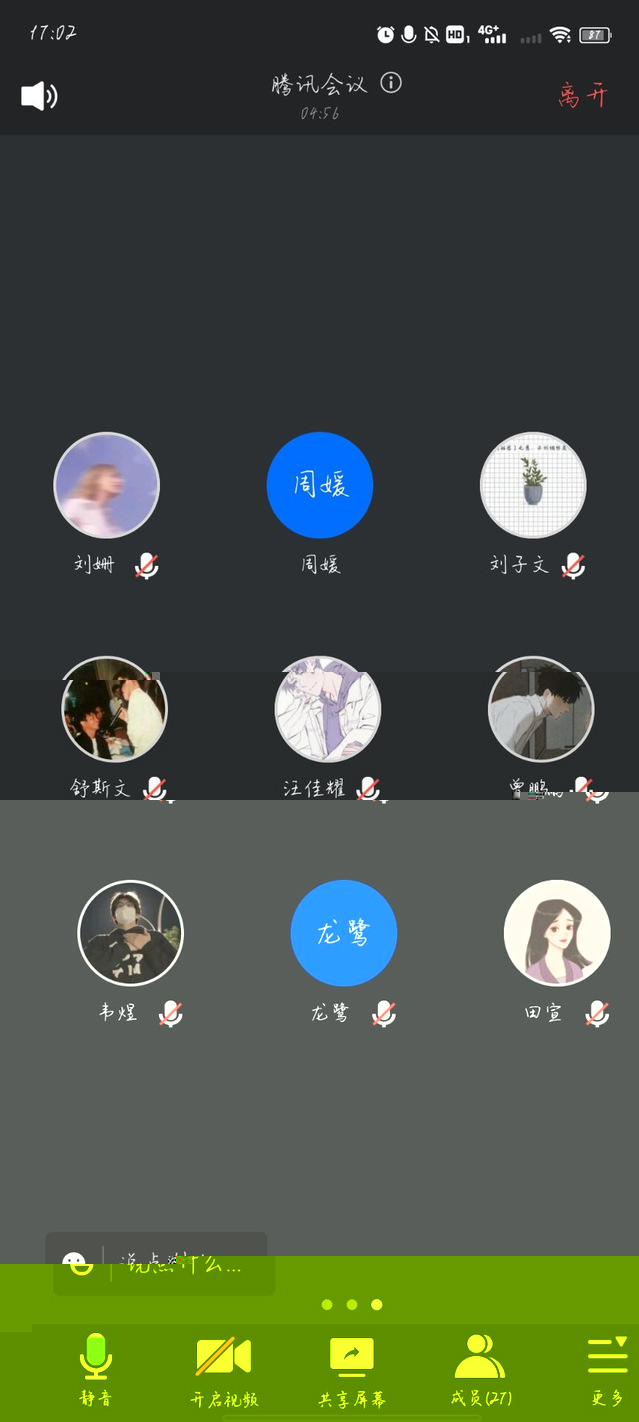The width and height of the screenshot is (639, 1422).
Task: Open the emoji picker in chat box
Action: pyautogui.click(x=78, y=1264)
